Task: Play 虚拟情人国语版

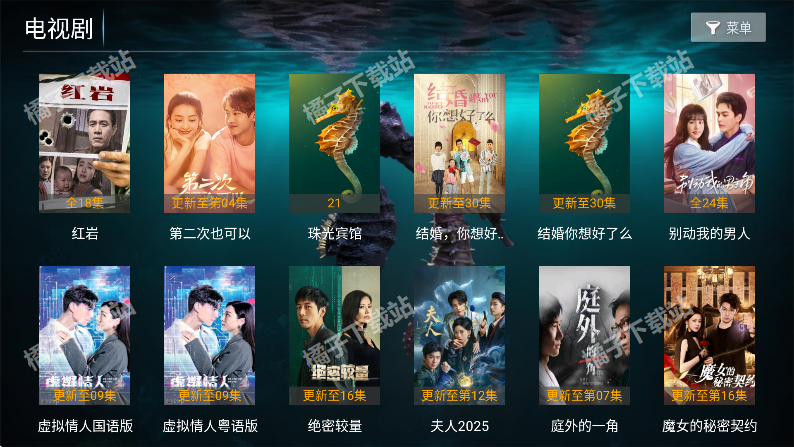Action: coord(84,335)
